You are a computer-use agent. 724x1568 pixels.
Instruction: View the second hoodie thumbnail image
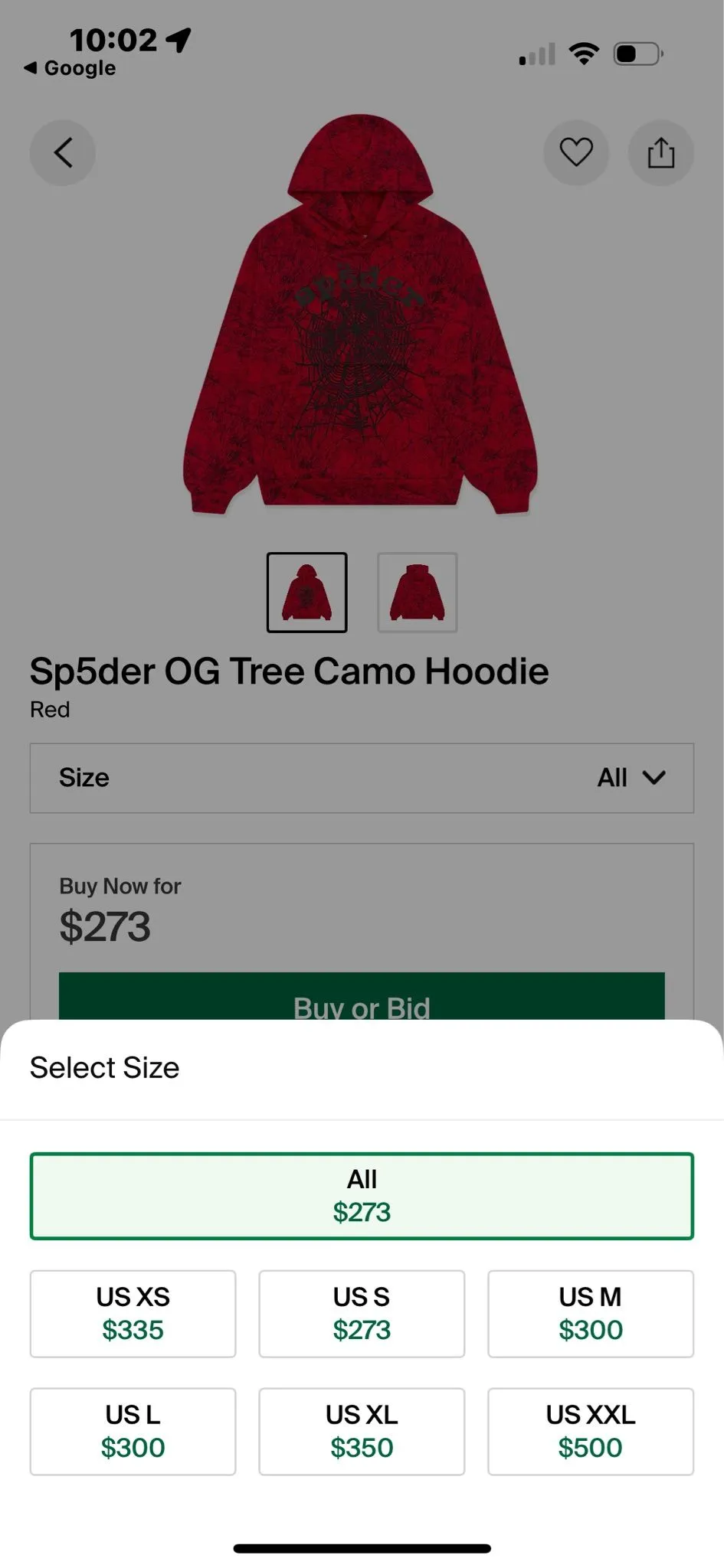click(418, 593)
